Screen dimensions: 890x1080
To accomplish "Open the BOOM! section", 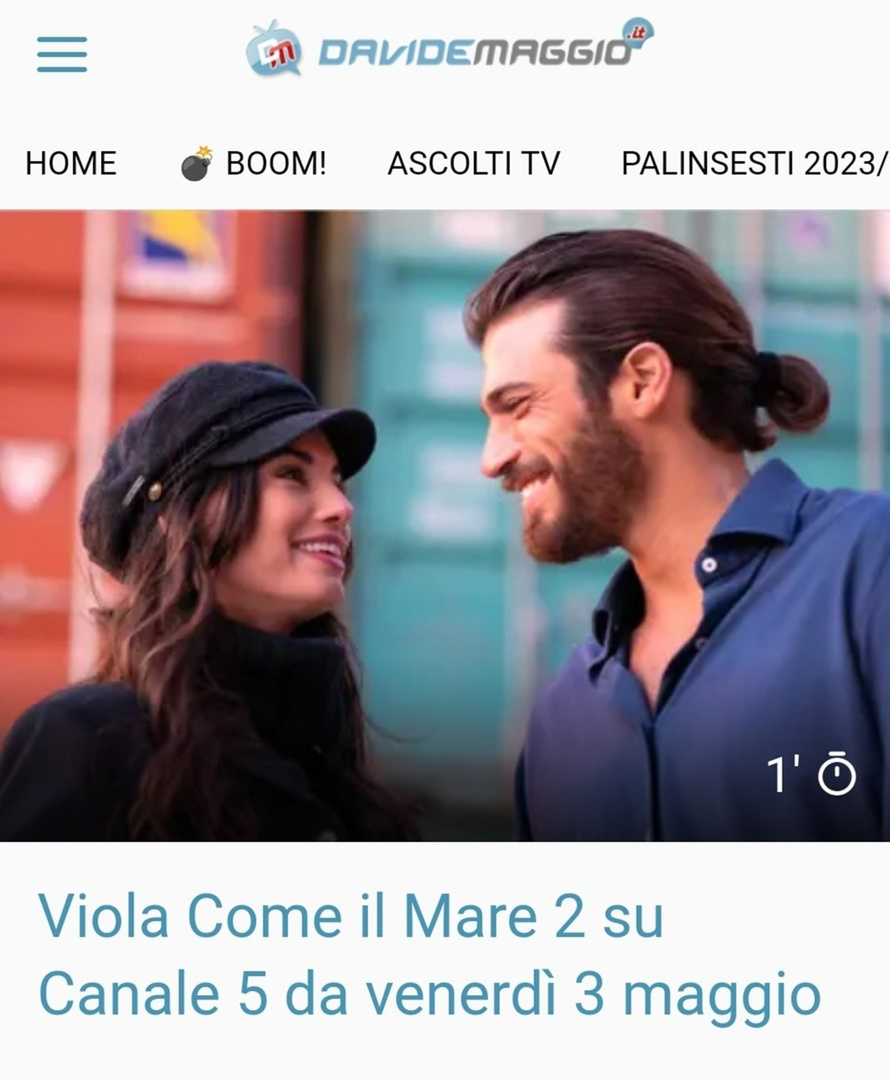I will tap(254, 163).
